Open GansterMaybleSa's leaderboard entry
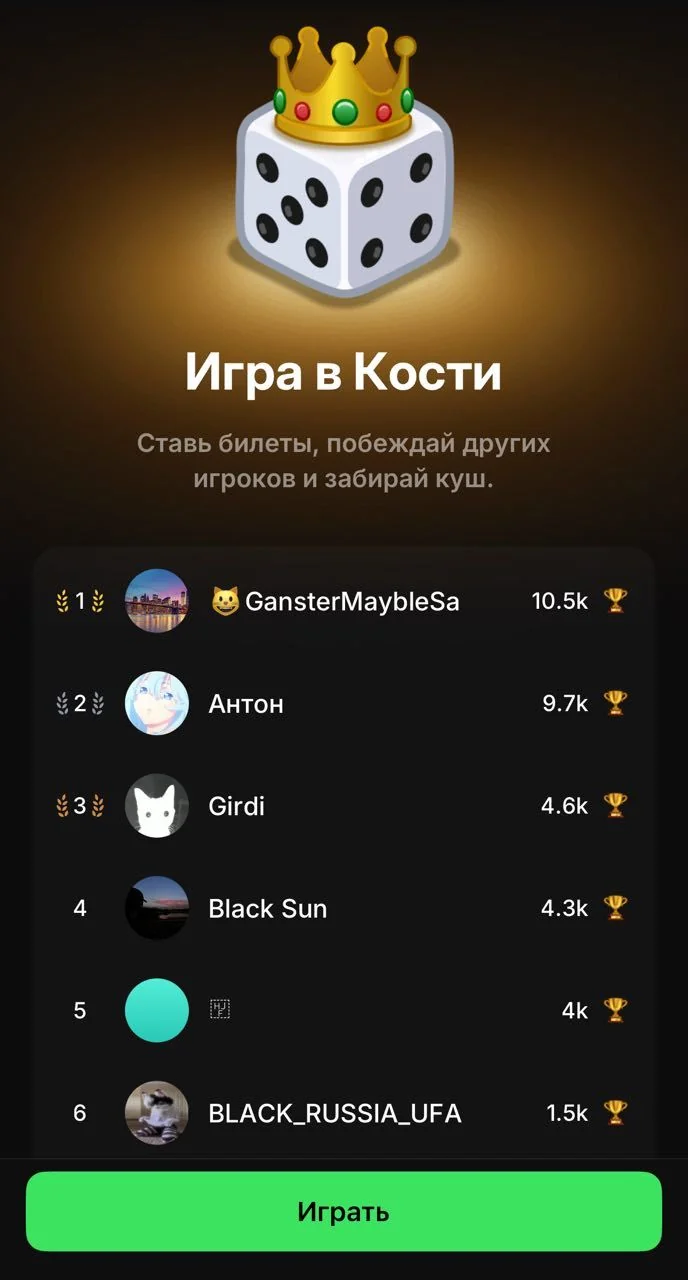 click(344, 601)
